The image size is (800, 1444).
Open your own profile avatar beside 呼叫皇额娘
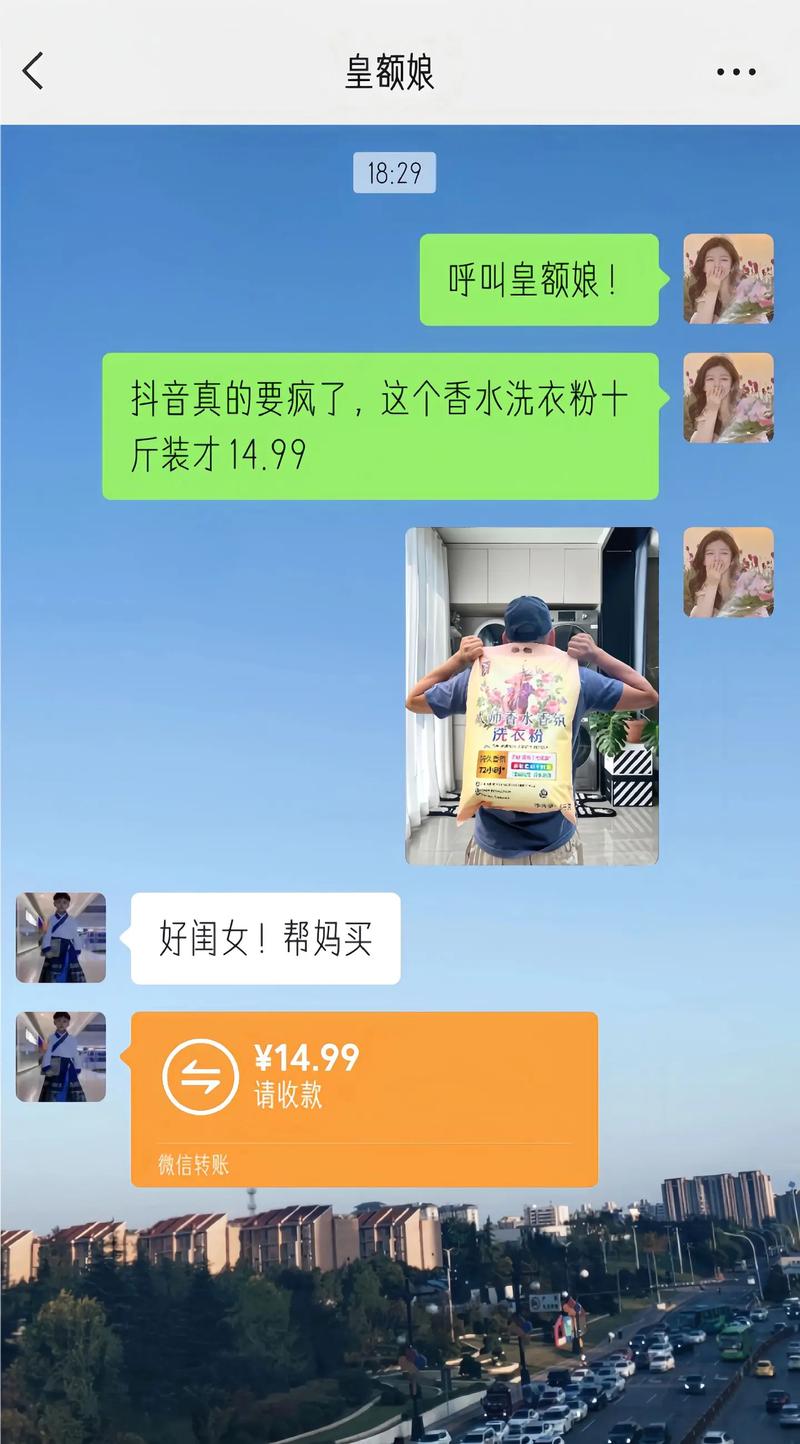click(729, 281)
